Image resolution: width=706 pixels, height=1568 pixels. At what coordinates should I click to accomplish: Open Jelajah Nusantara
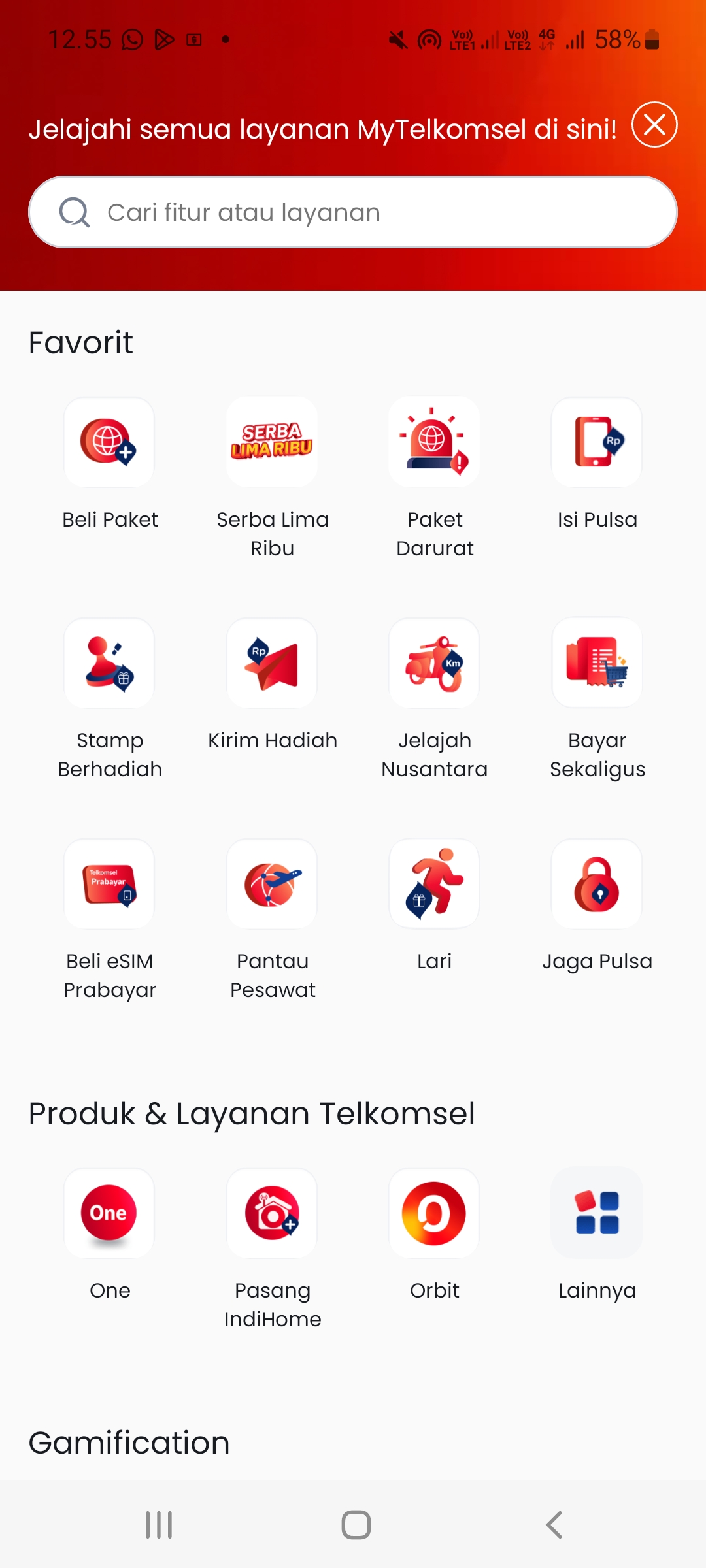[x=434, y=663]
